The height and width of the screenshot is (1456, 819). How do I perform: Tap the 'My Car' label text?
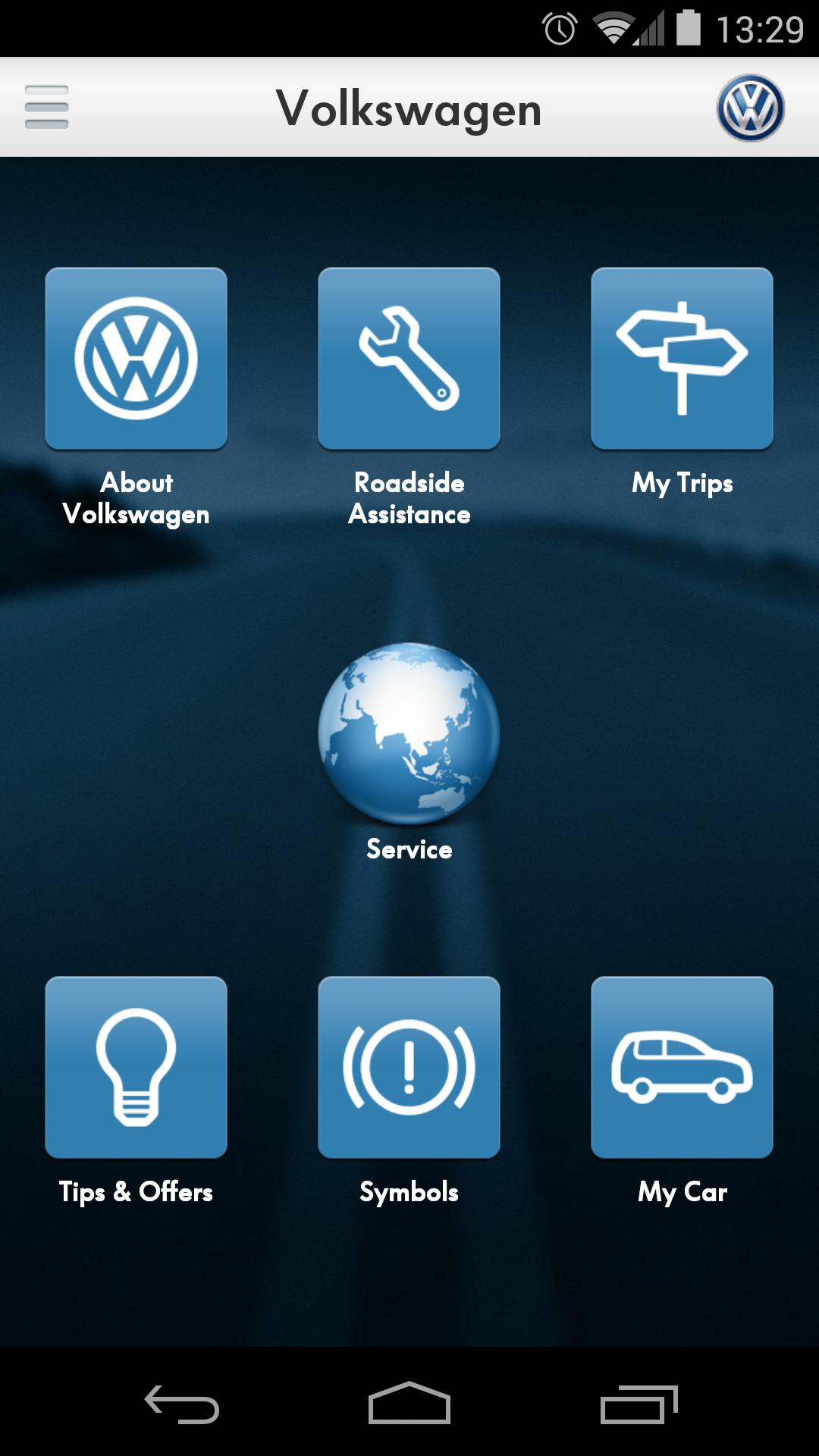tap(682, 1192)
